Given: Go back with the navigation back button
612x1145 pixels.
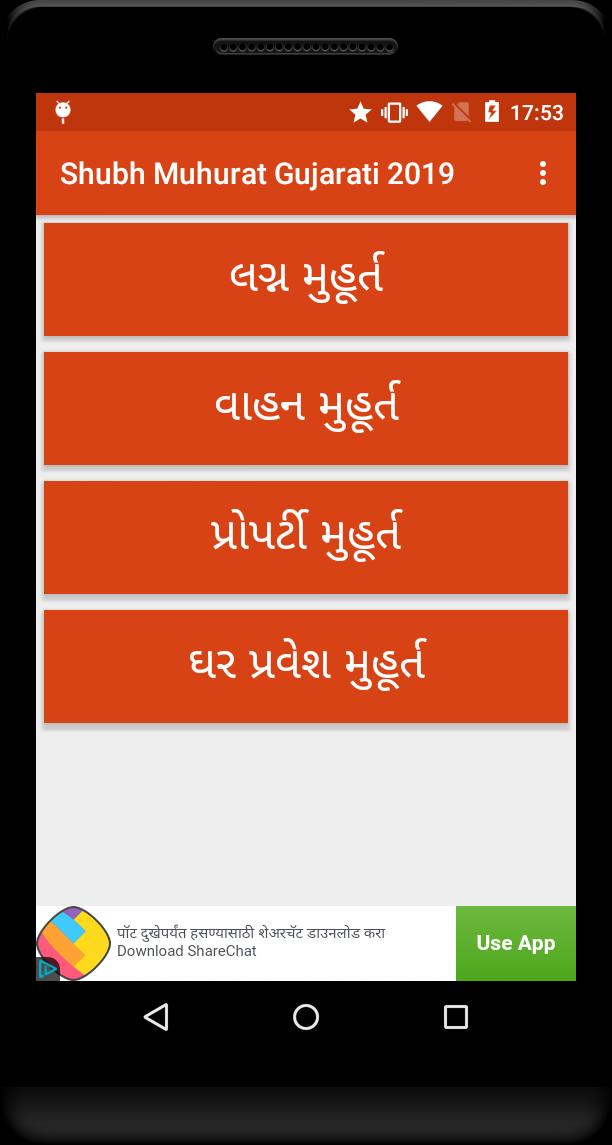Looking at the screenshot, I should 156,1017.
